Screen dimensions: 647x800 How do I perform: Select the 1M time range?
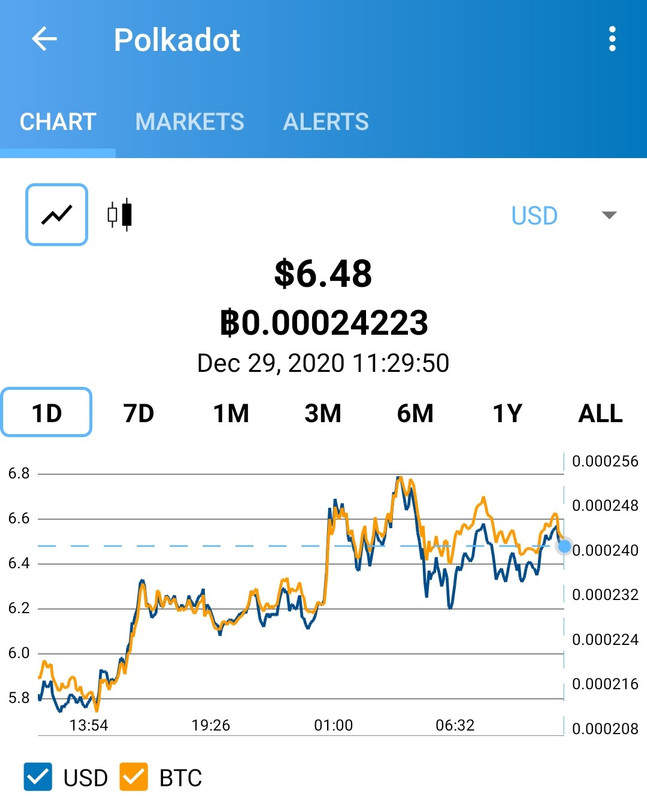coord(230,413)
